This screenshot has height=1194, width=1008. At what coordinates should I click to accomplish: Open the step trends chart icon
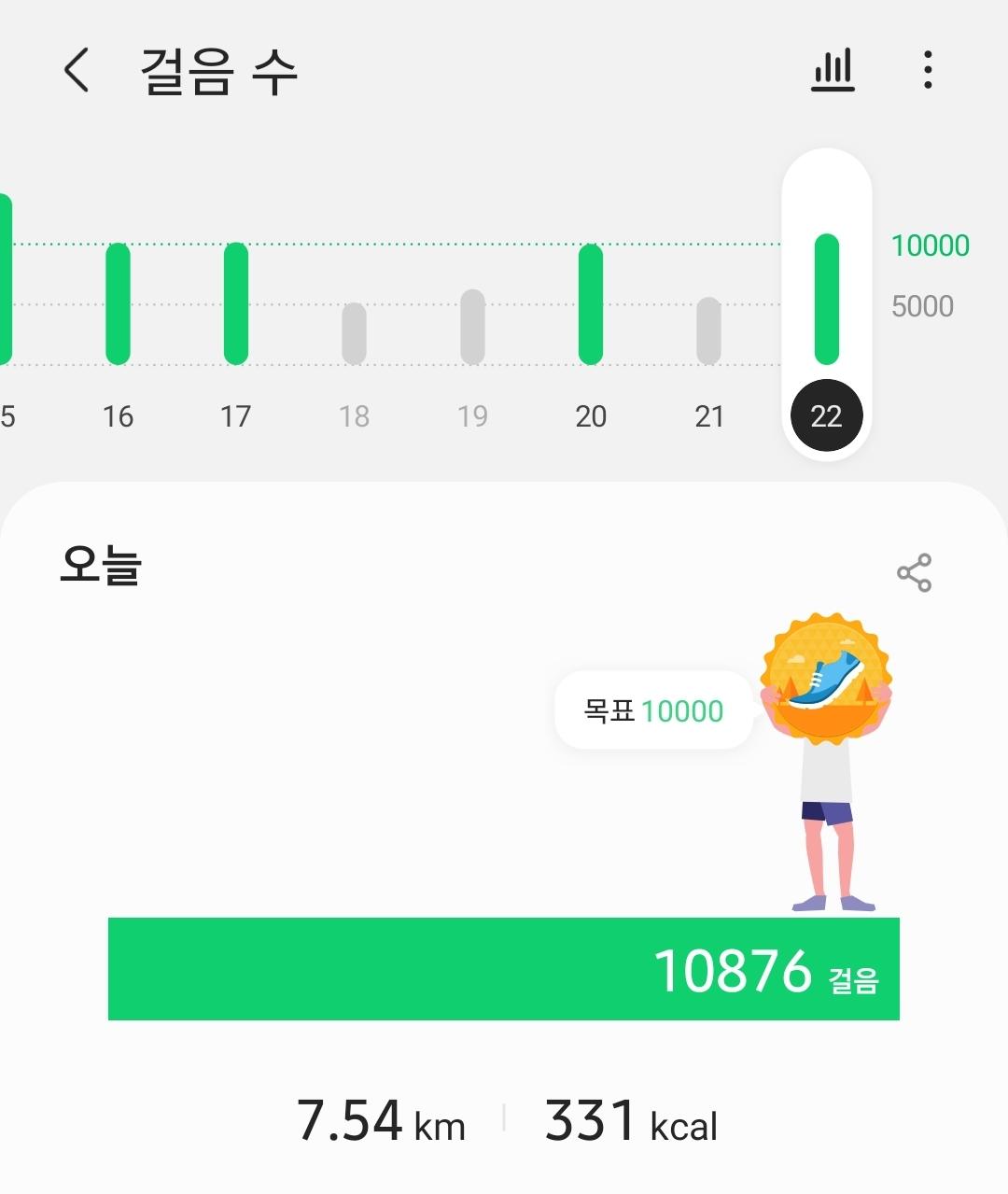(x=833, y=70)
